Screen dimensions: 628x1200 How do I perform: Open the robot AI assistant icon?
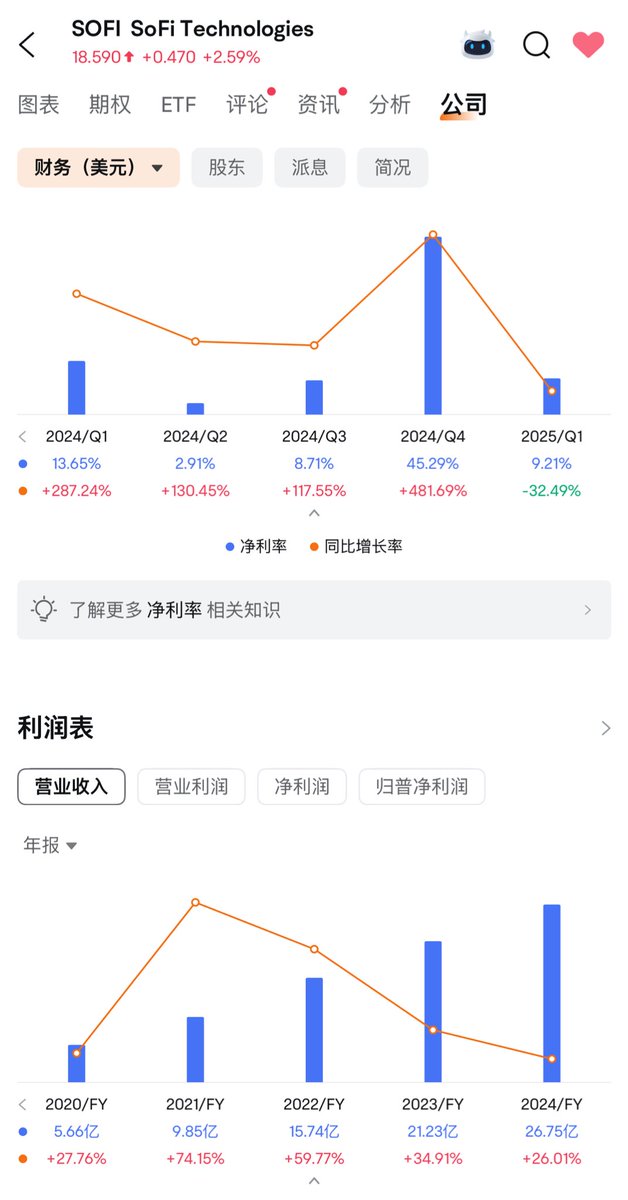tap(478, 44)
